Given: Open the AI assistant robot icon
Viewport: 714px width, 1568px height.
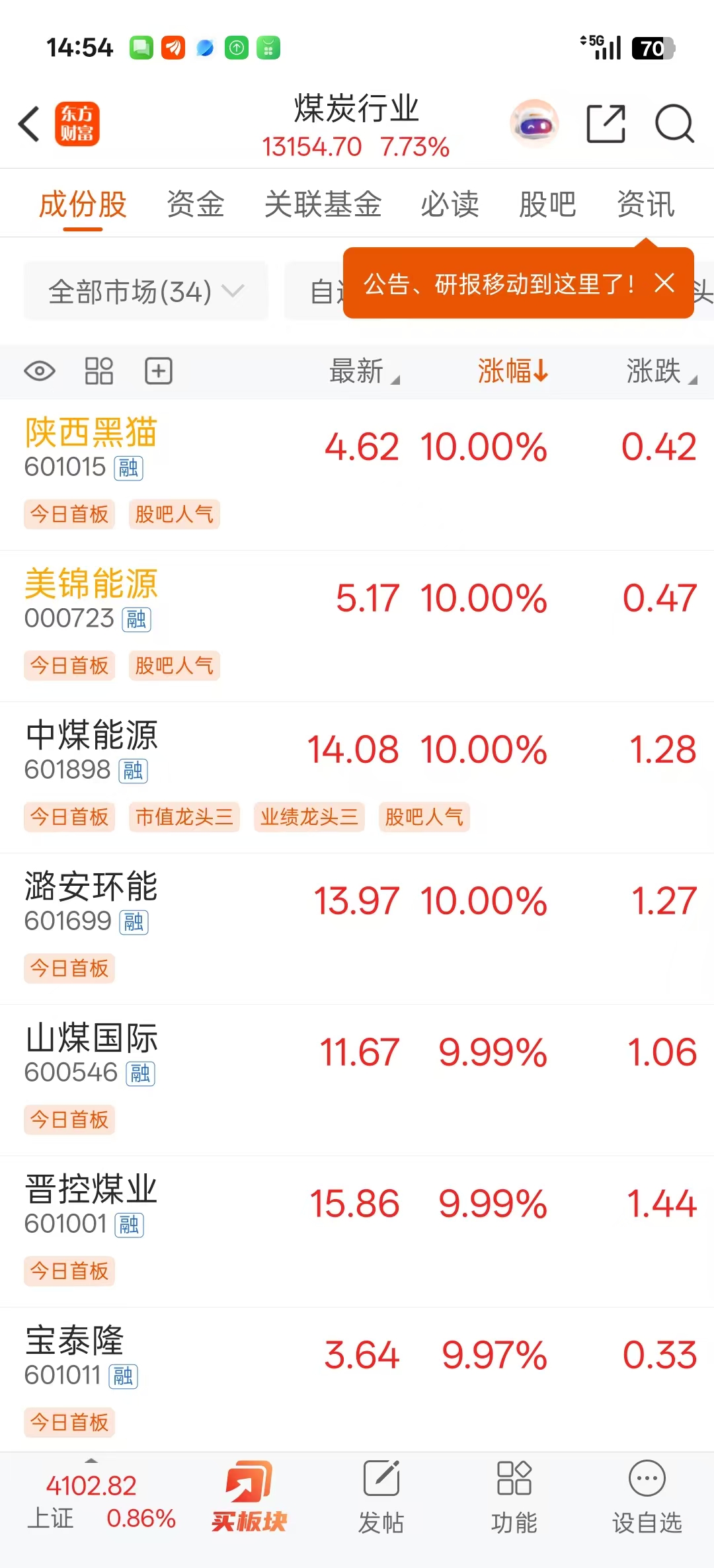Looking at the screenshot, I should pos(534,124).
